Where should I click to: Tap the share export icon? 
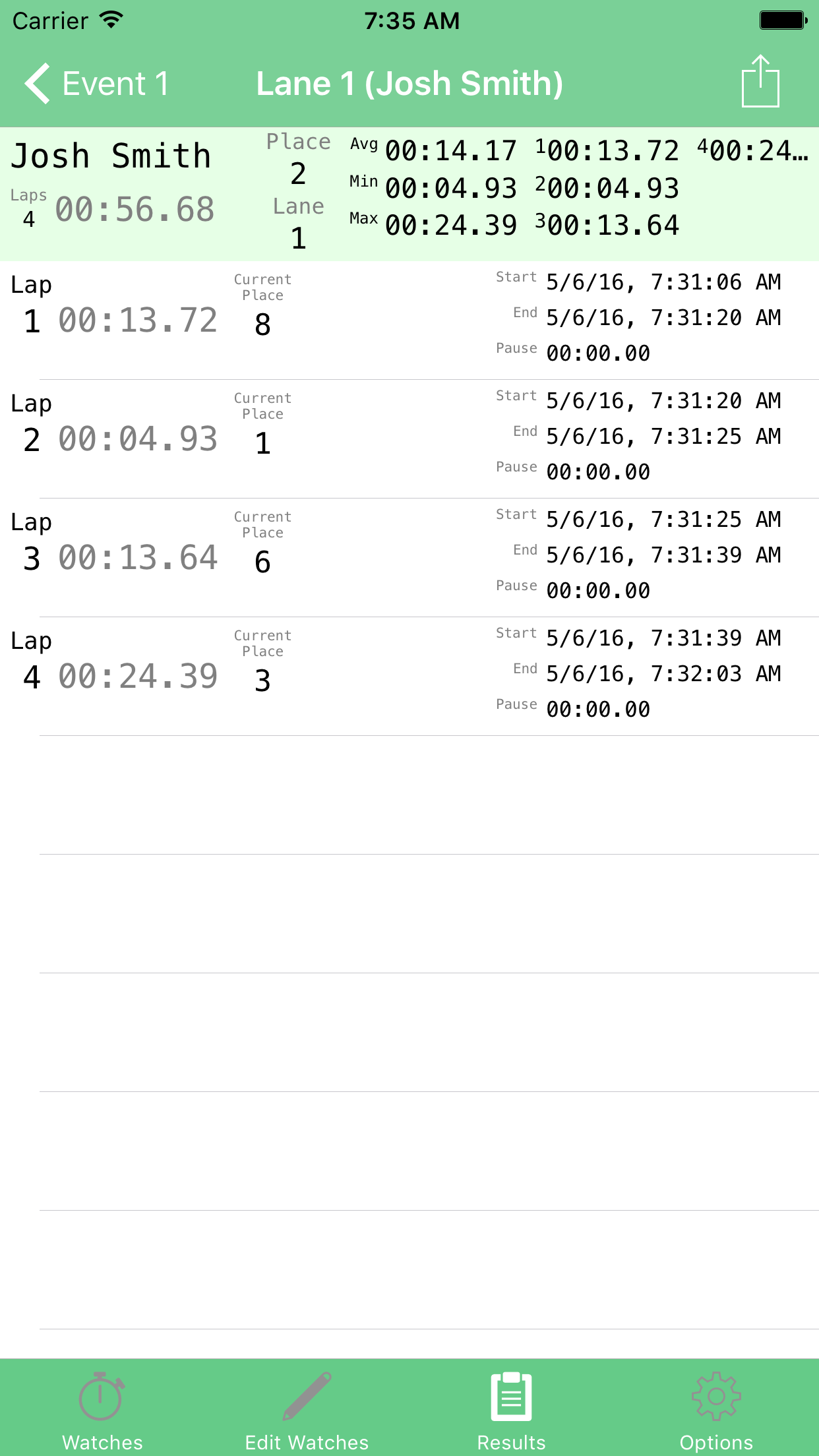(760, 81)
